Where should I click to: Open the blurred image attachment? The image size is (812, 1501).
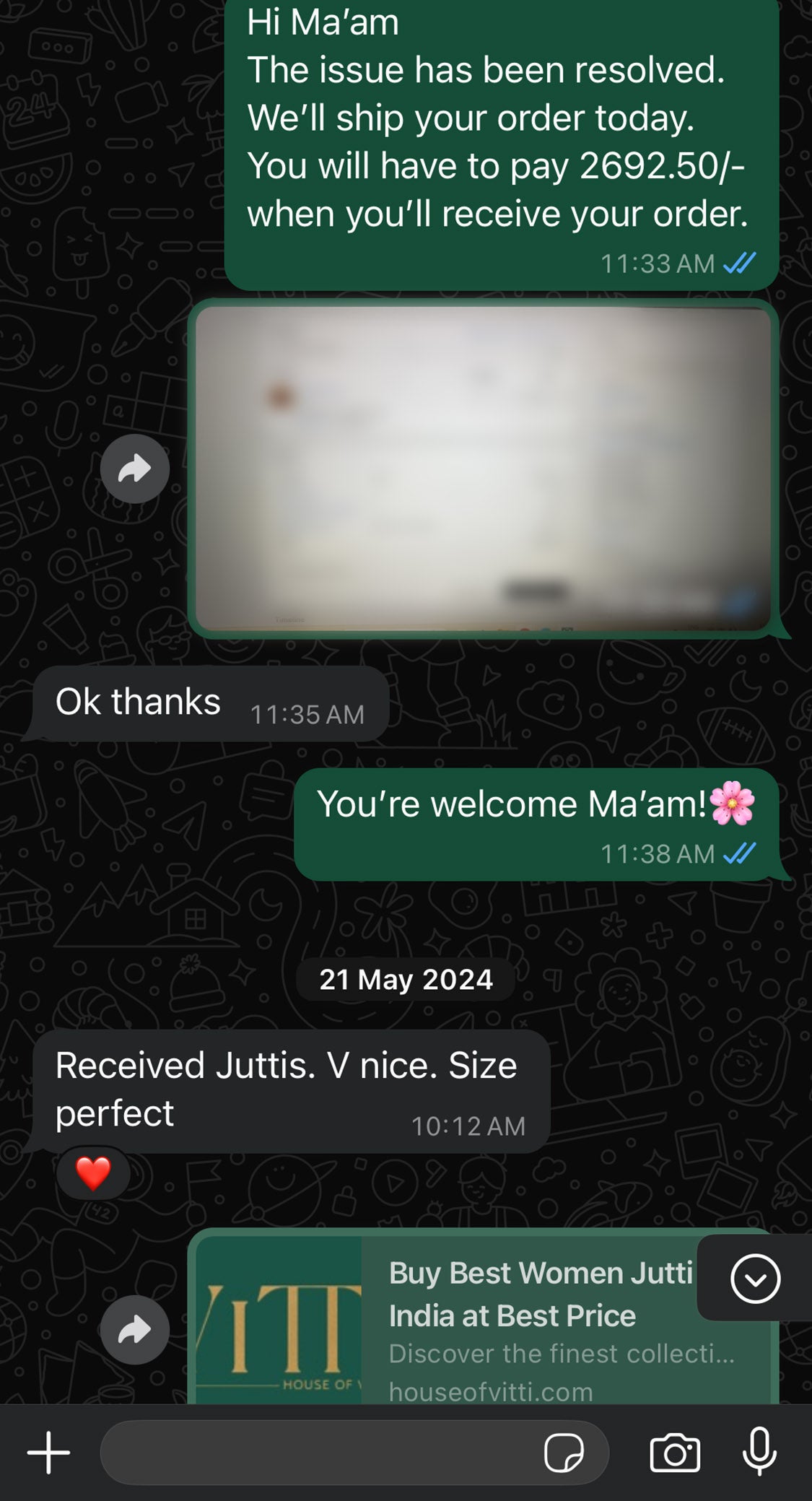482,469
